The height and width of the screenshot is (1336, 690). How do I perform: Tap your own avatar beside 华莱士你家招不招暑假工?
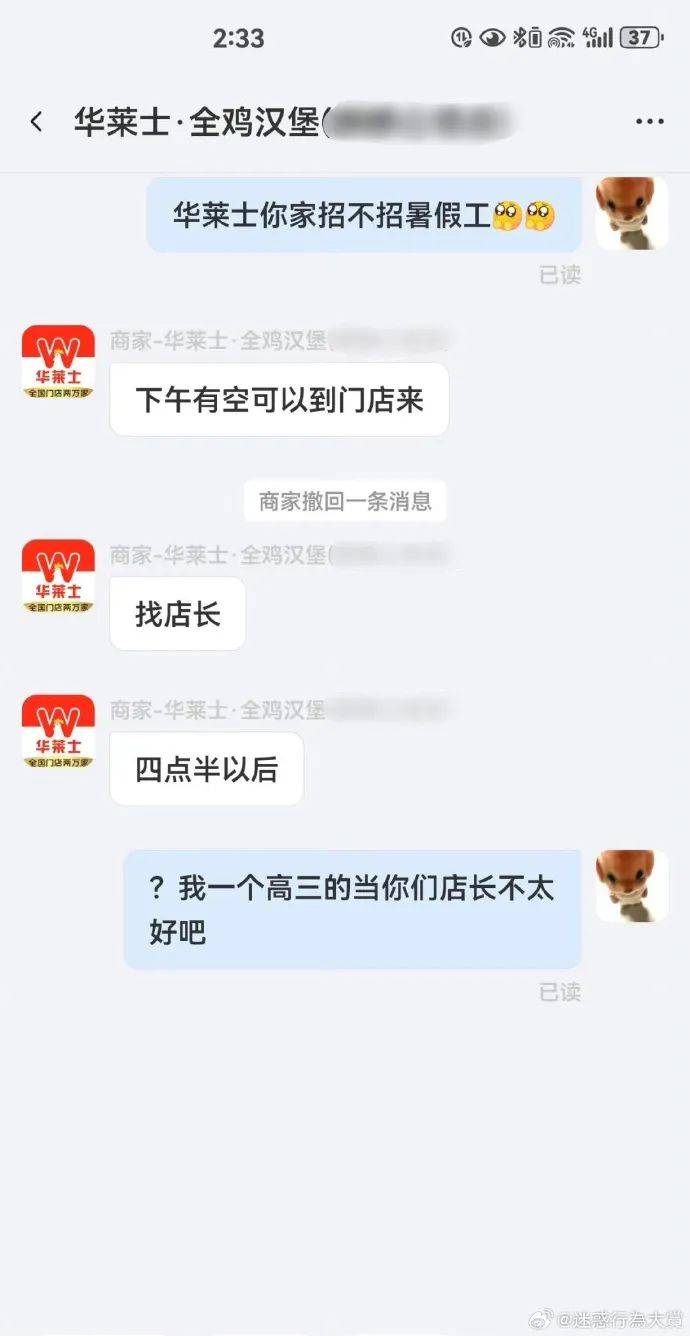coord(631,213)
